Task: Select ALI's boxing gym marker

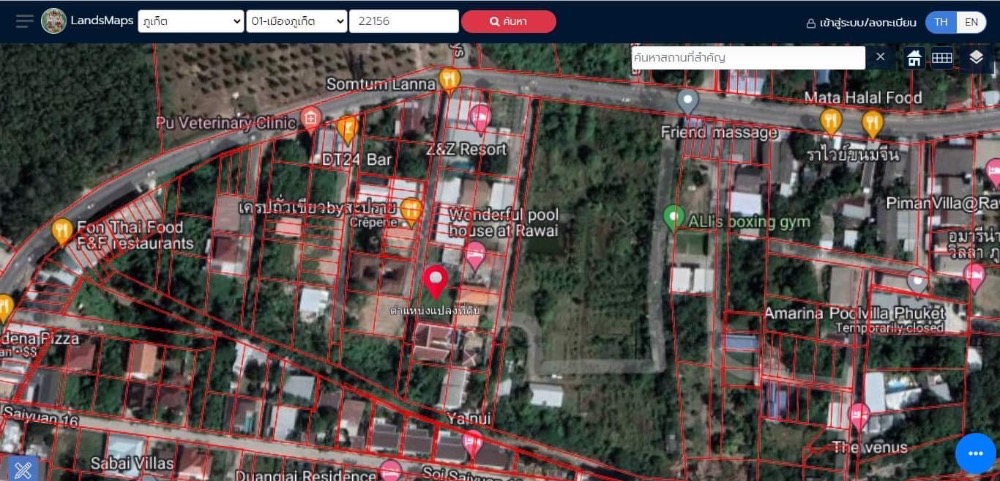Action: 674,216
